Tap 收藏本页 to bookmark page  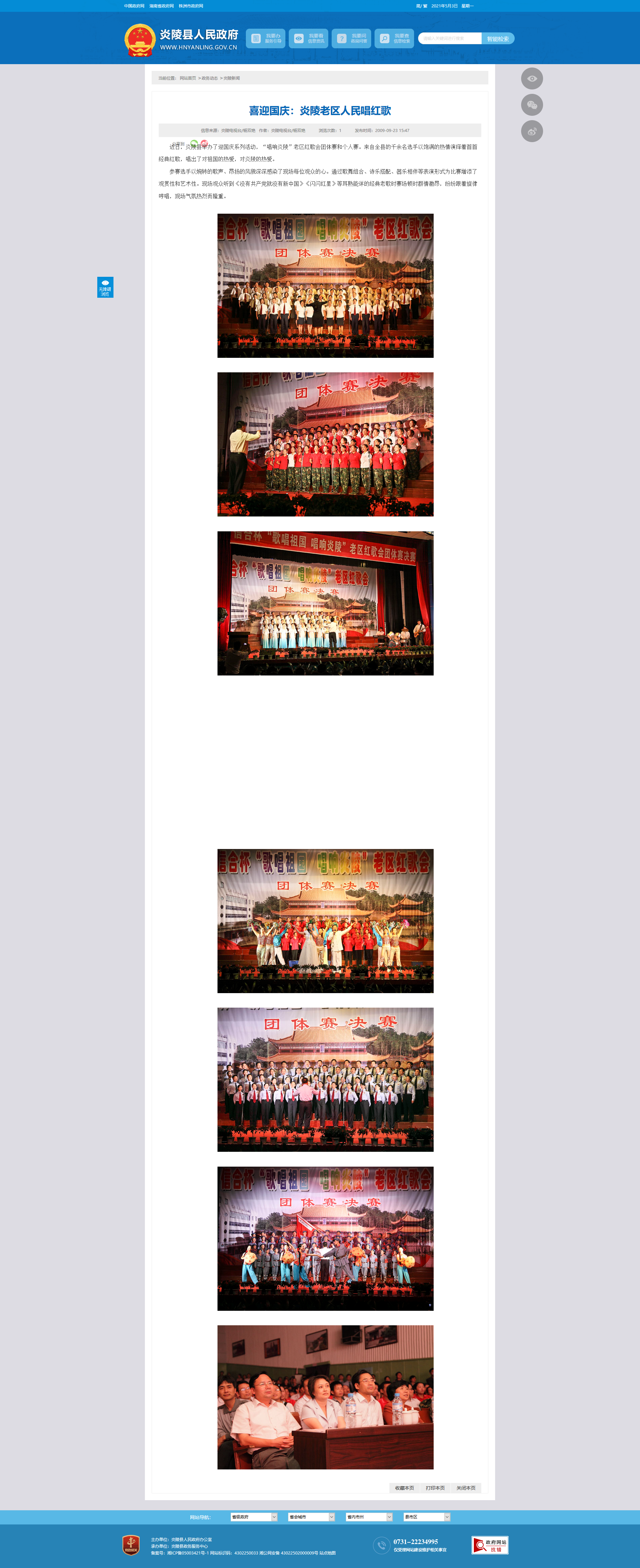click(x=404, y=1488)
